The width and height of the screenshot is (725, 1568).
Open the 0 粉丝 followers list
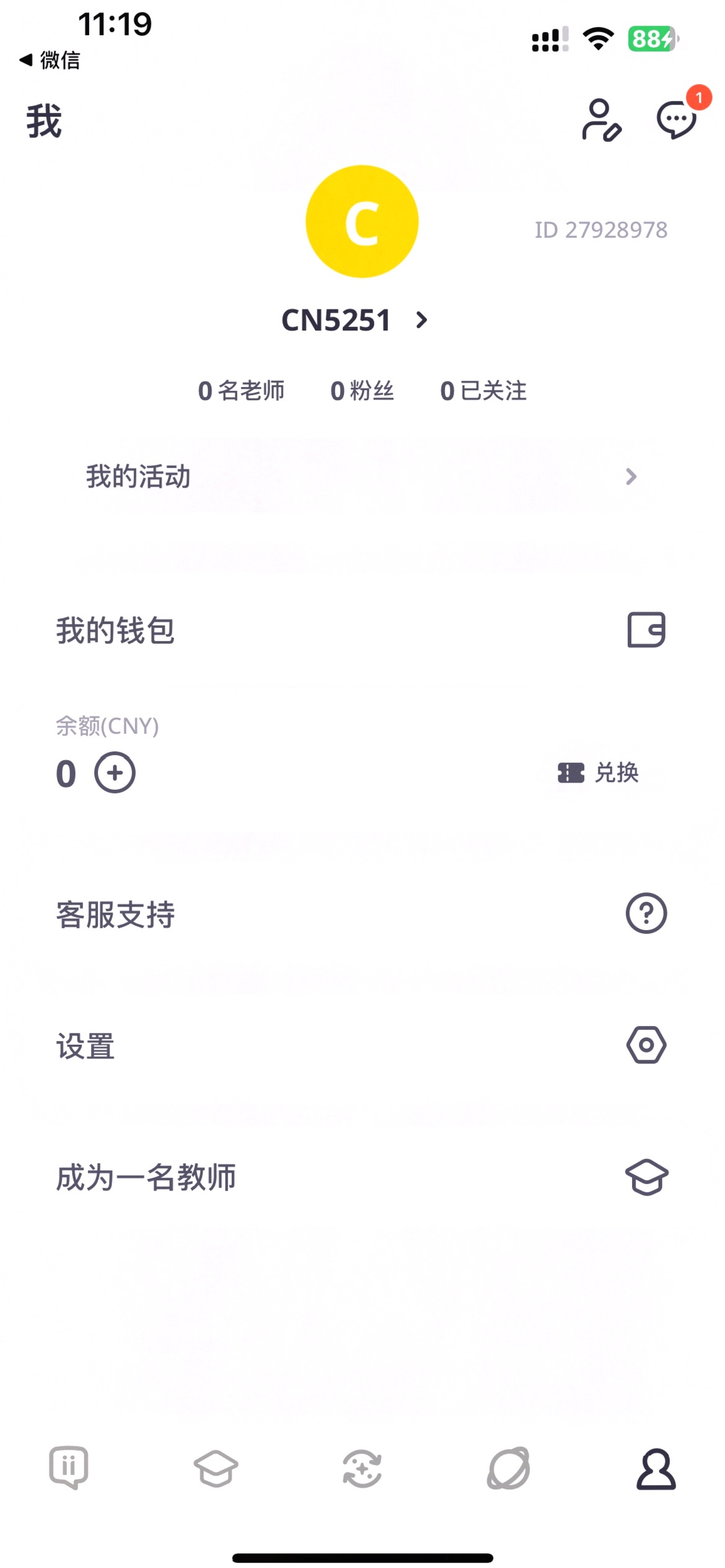pos(362,390)
